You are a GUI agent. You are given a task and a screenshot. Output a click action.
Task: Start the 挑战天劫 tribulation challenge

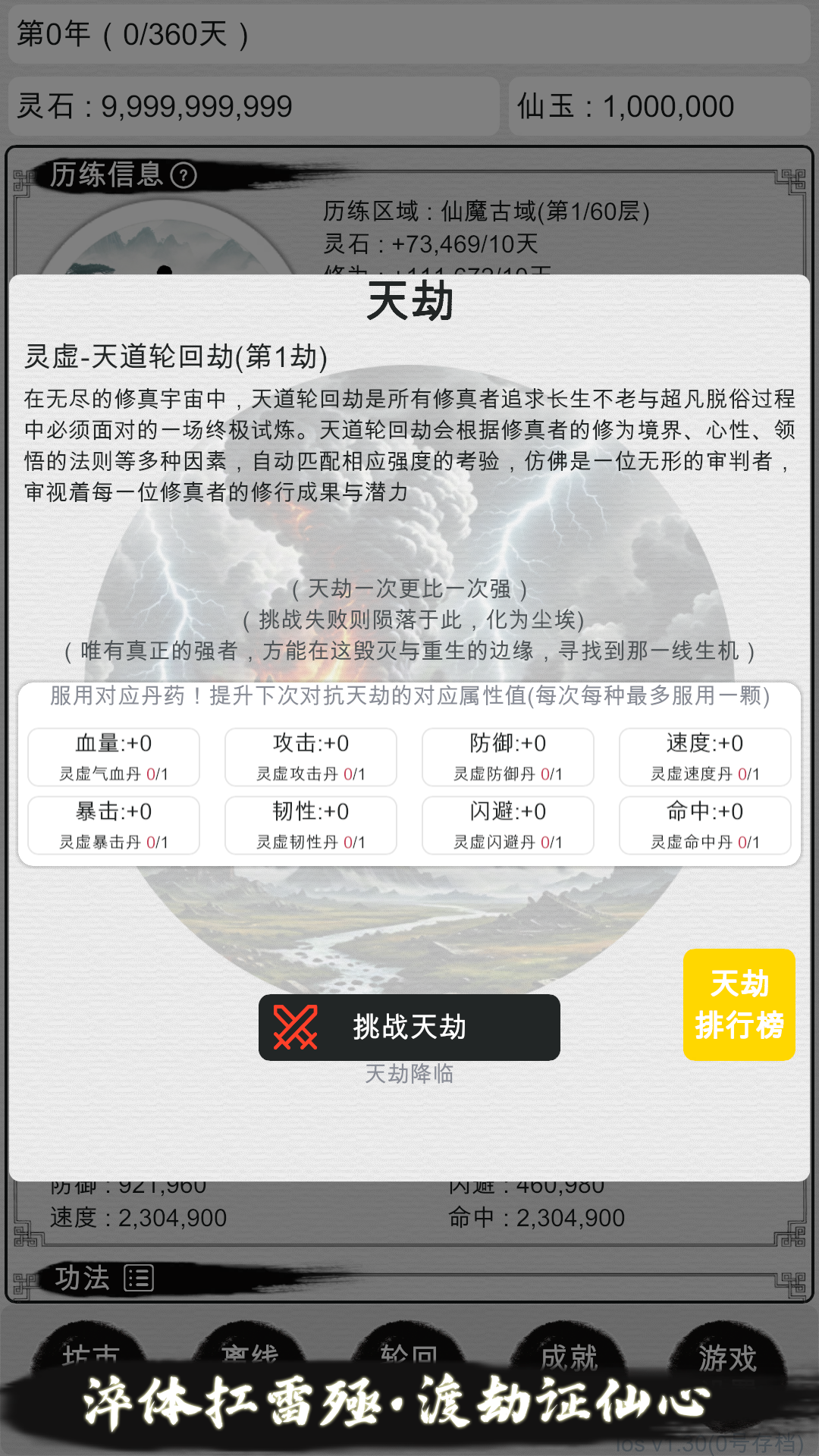409,1027
